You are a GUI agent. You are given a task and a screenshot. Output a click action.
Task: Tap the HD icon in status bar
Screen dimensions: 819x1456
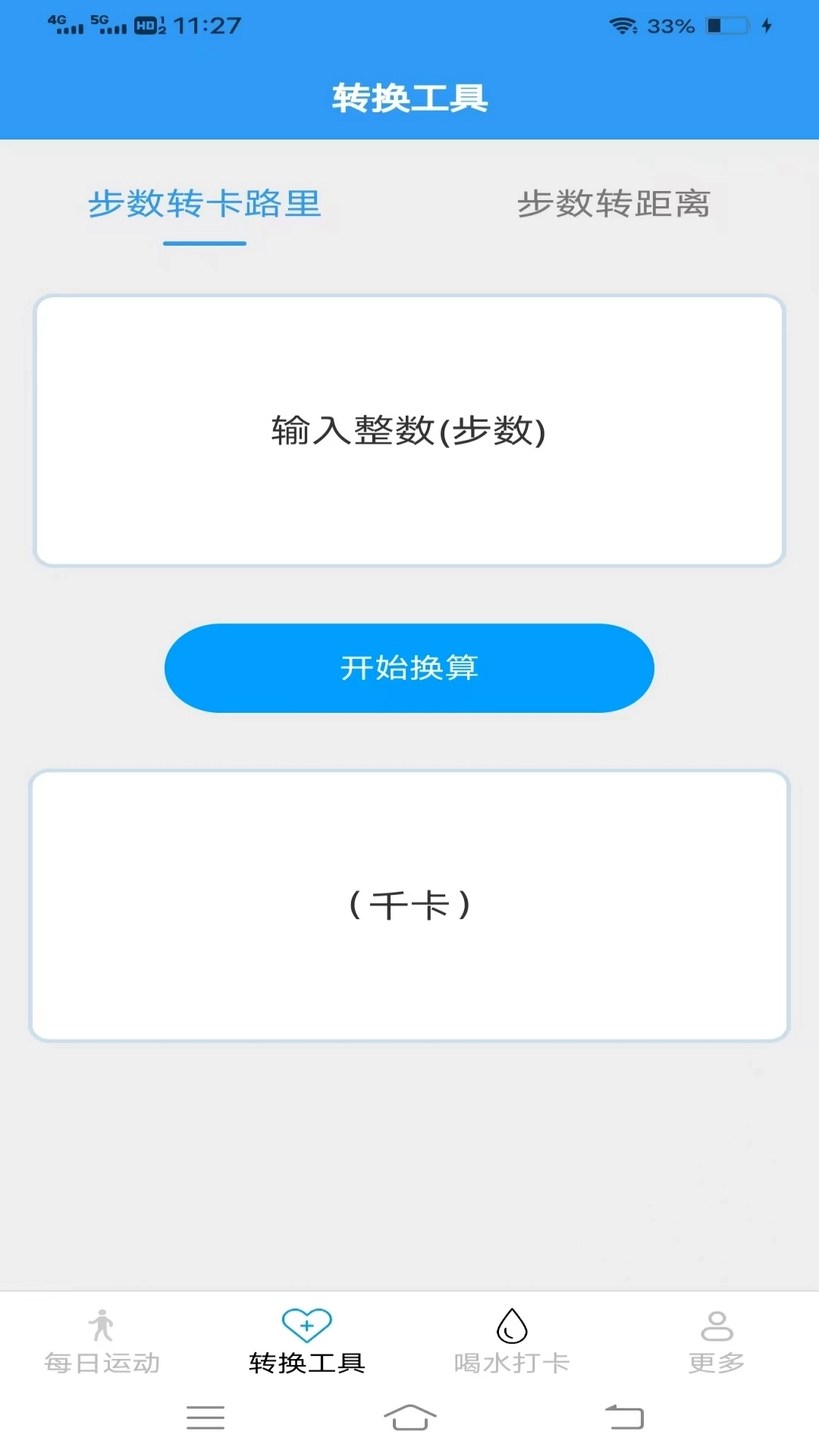[x=144, y=25]
